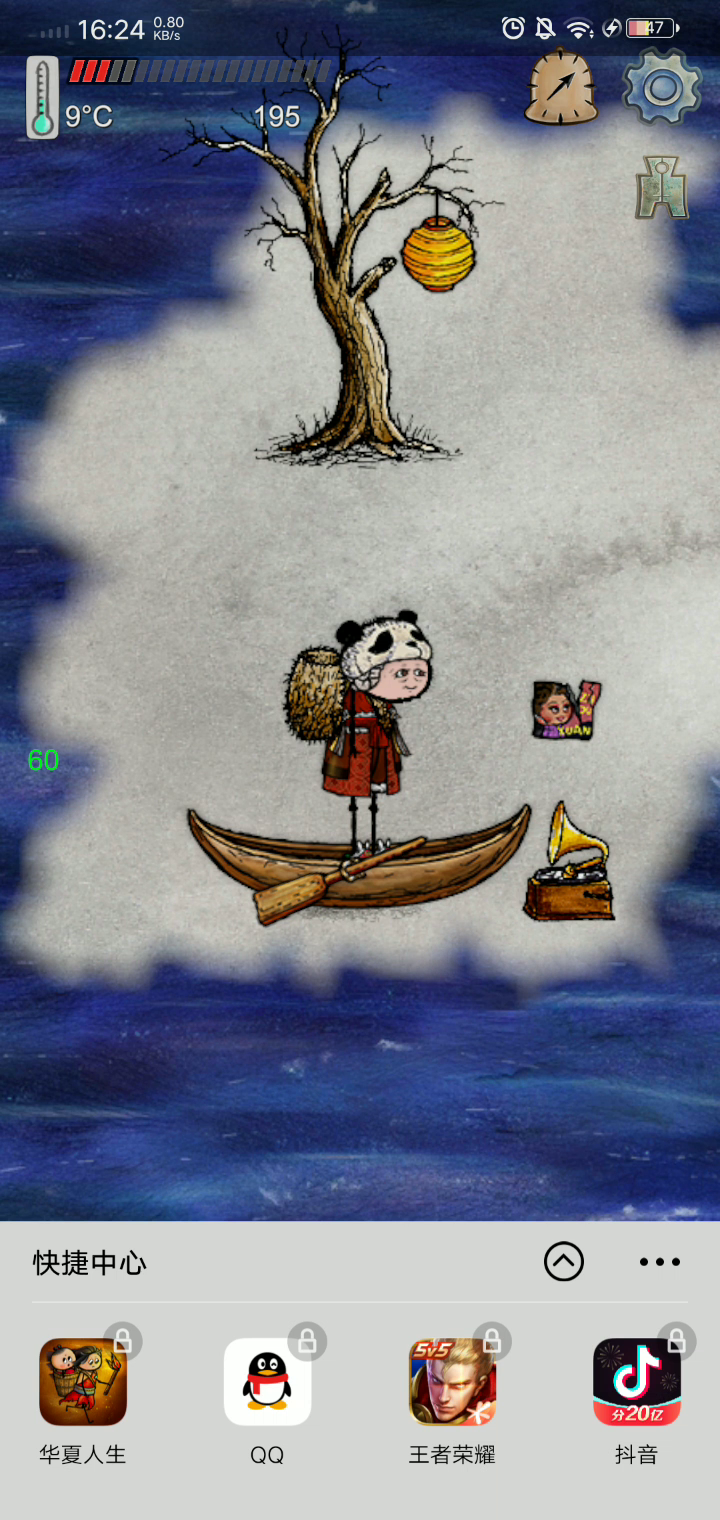Tap the yellow lantern on the tree
Viewport: 720px width, 1520px height.
pyautogui.click(x=438, y=254)
